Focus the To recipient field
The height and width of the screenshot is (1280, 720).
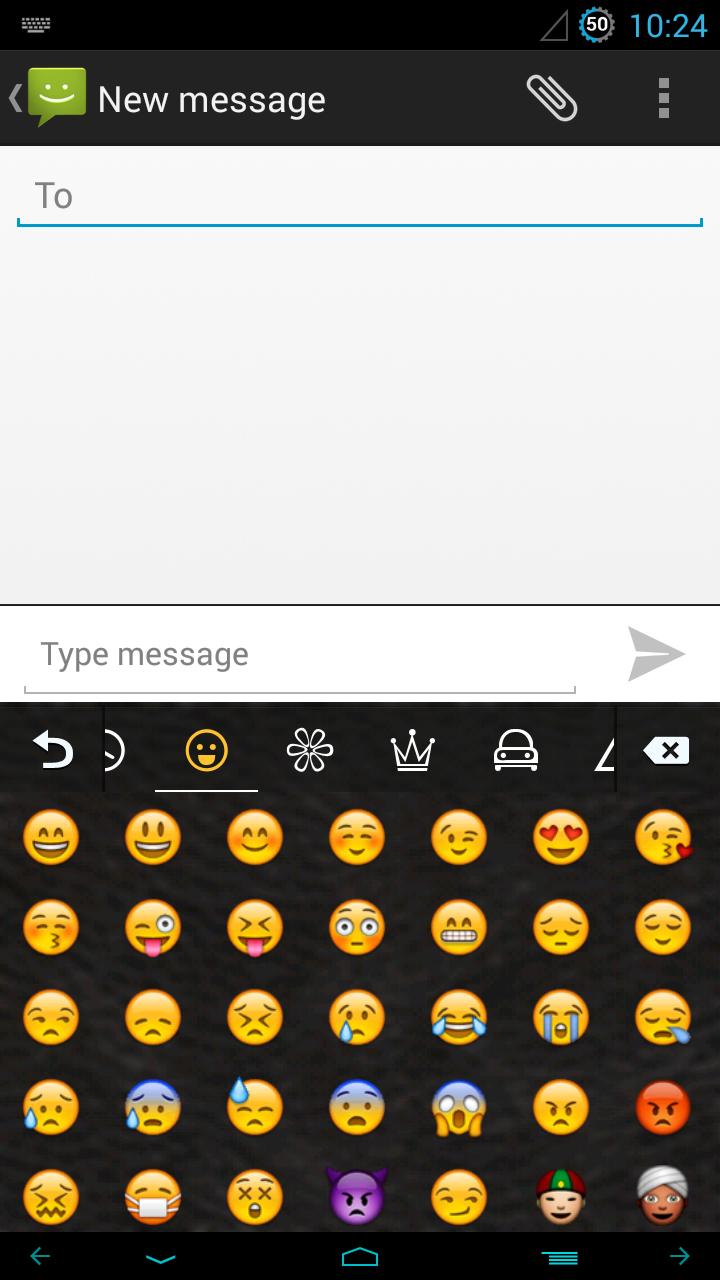(360, 196)
